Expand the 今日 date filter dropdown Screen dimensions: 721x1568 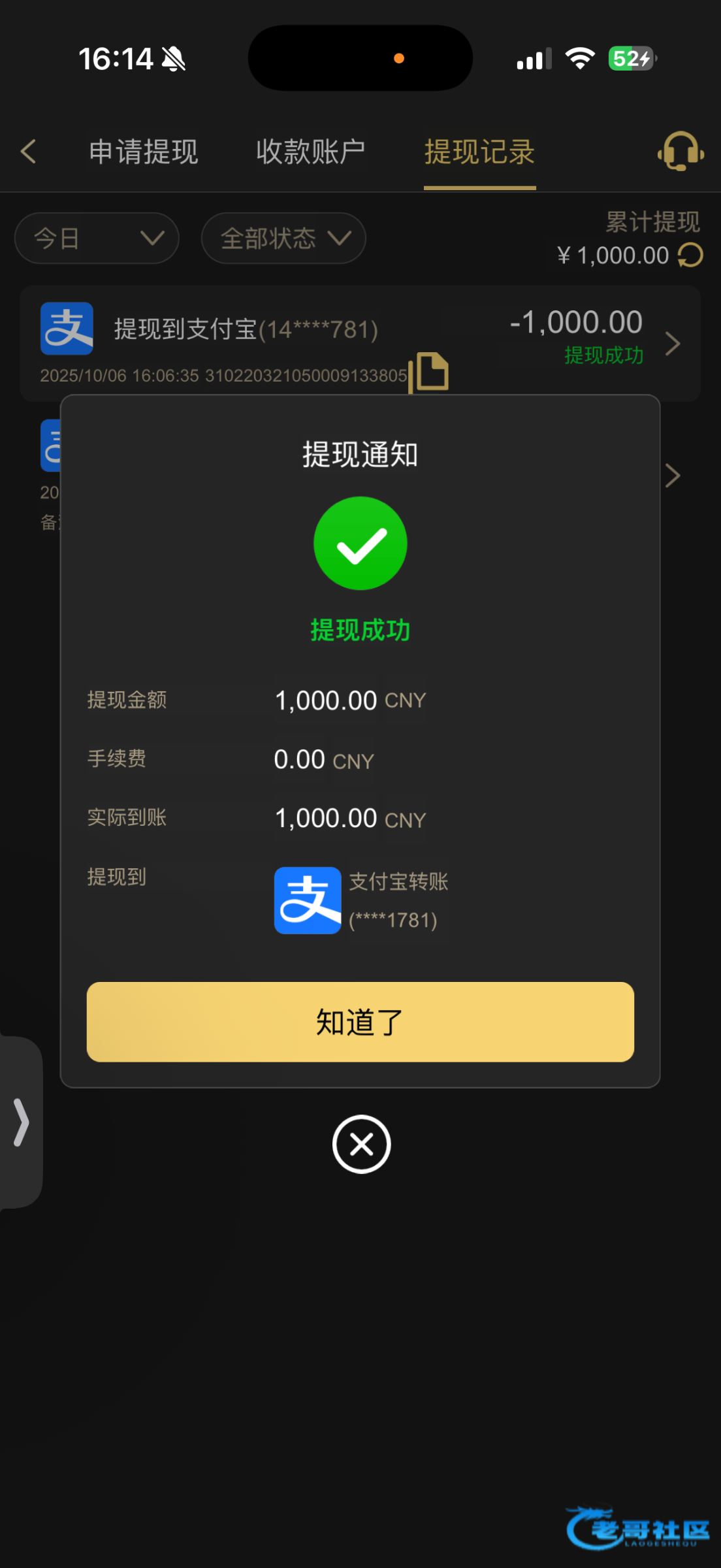coord(97,238)
